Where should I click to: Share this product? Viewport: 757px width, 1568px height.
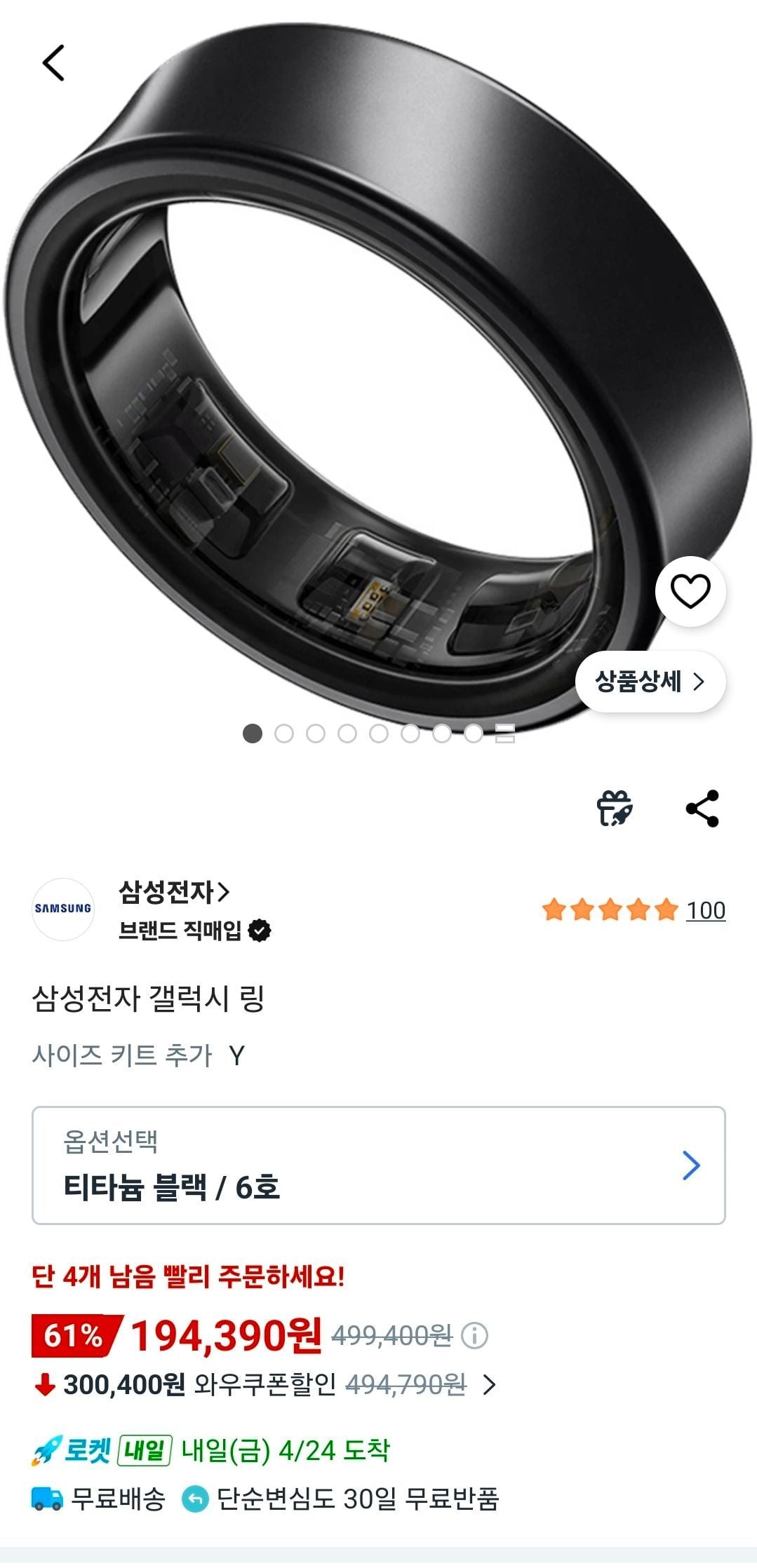(x=702, y=808)
